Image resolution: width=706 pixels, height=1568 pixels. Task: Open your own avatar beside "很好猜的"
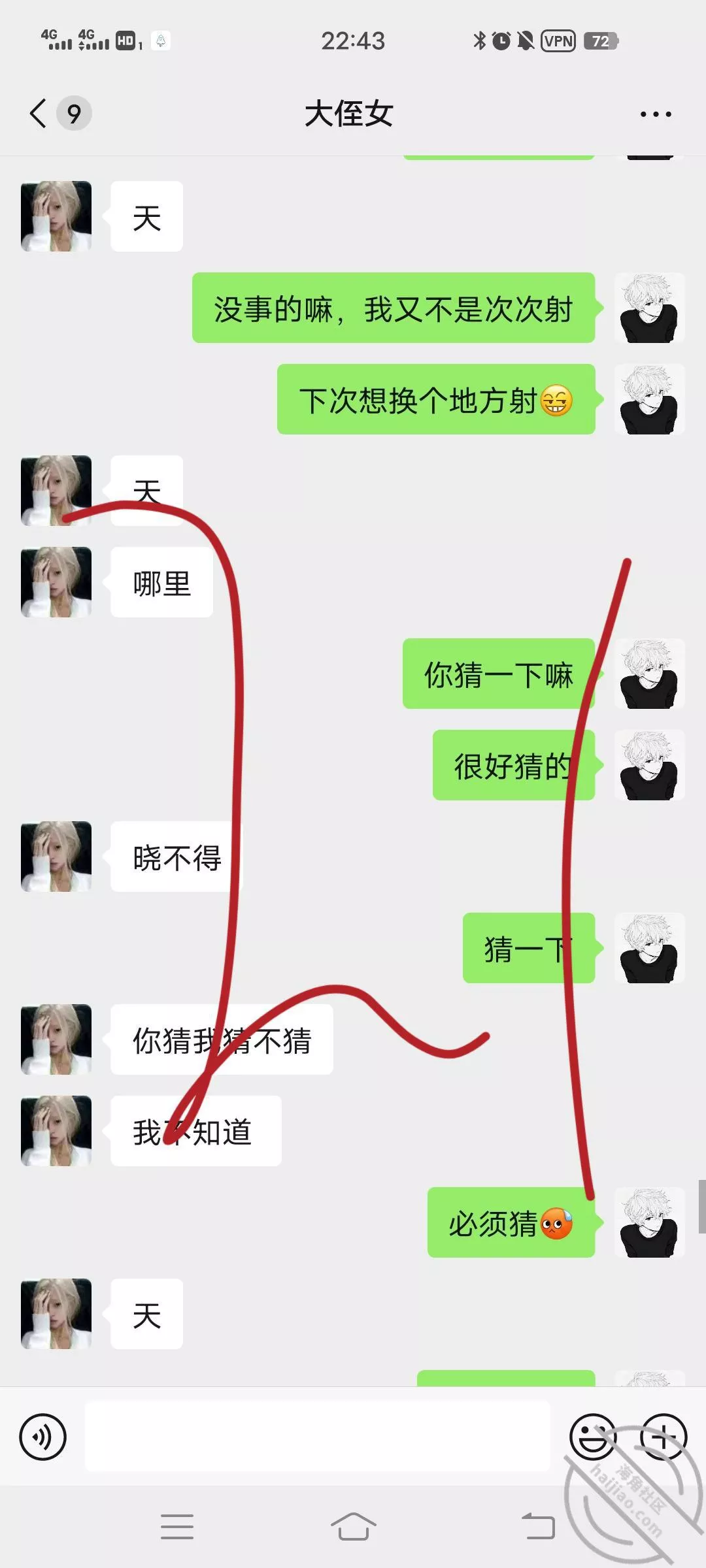click(649, 765)
